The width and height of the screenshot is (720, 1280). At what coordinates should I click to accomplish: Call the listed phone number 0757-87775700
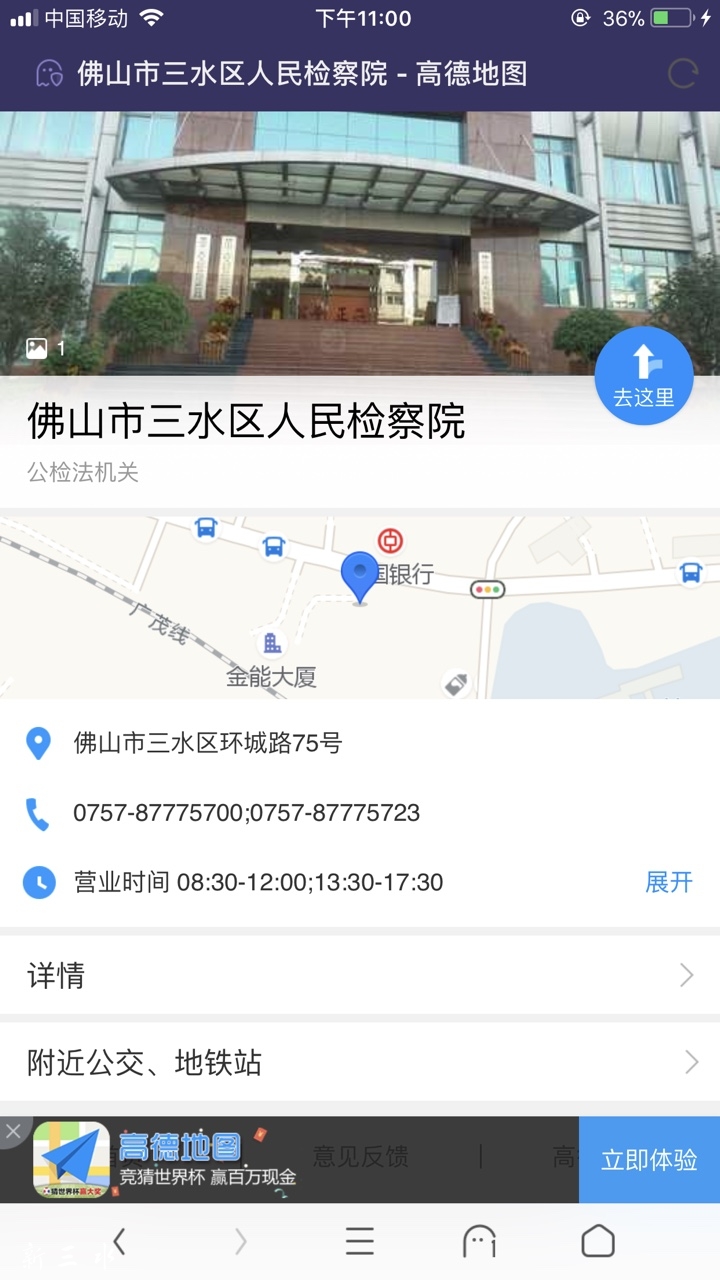pyautogui.click(x=158, y=813)
